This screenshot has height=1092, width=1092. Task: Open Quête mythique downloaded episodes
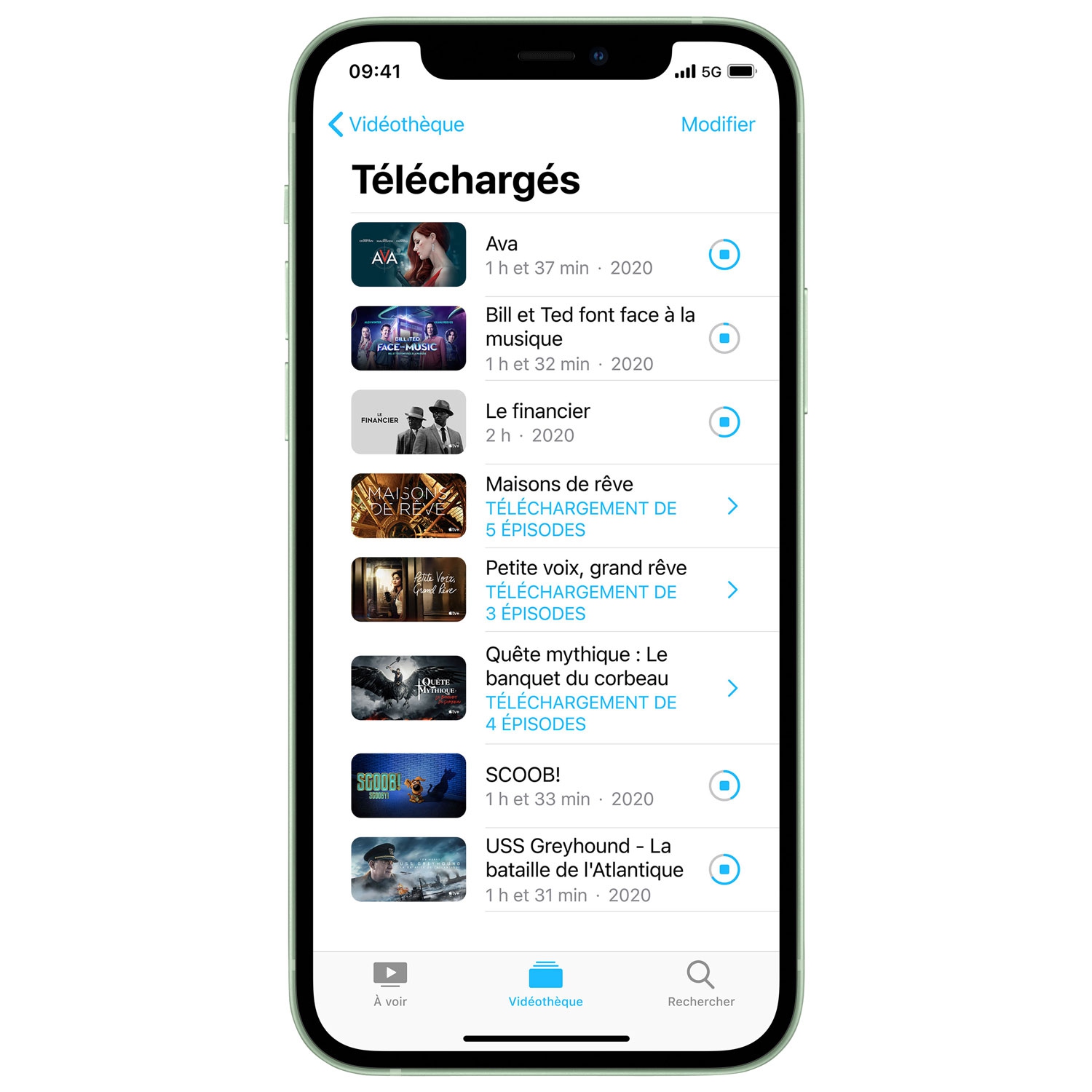(x=732, y=689)
